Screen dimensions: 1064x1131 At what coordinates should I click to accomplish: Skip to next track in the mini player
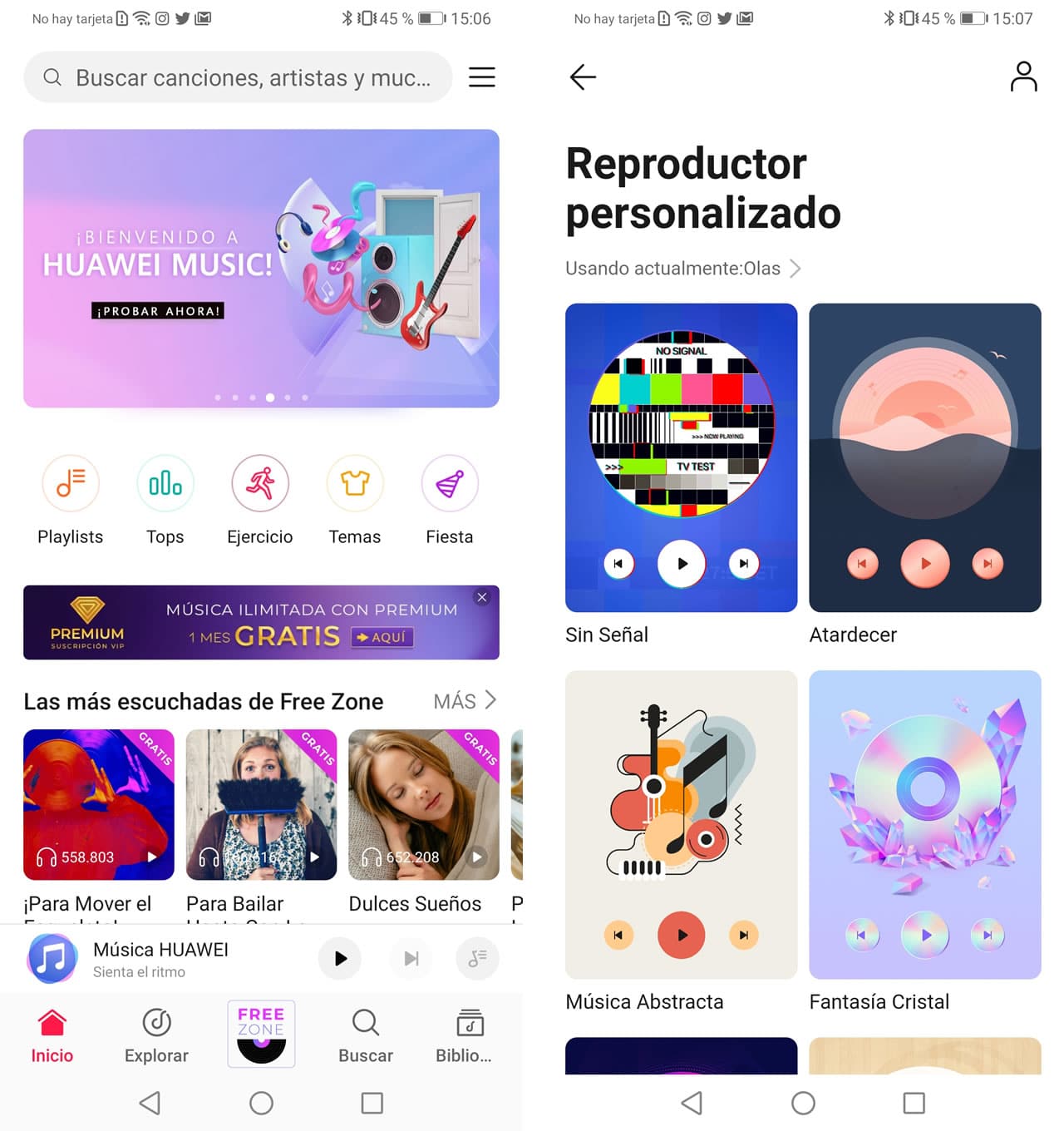point(411,958)
